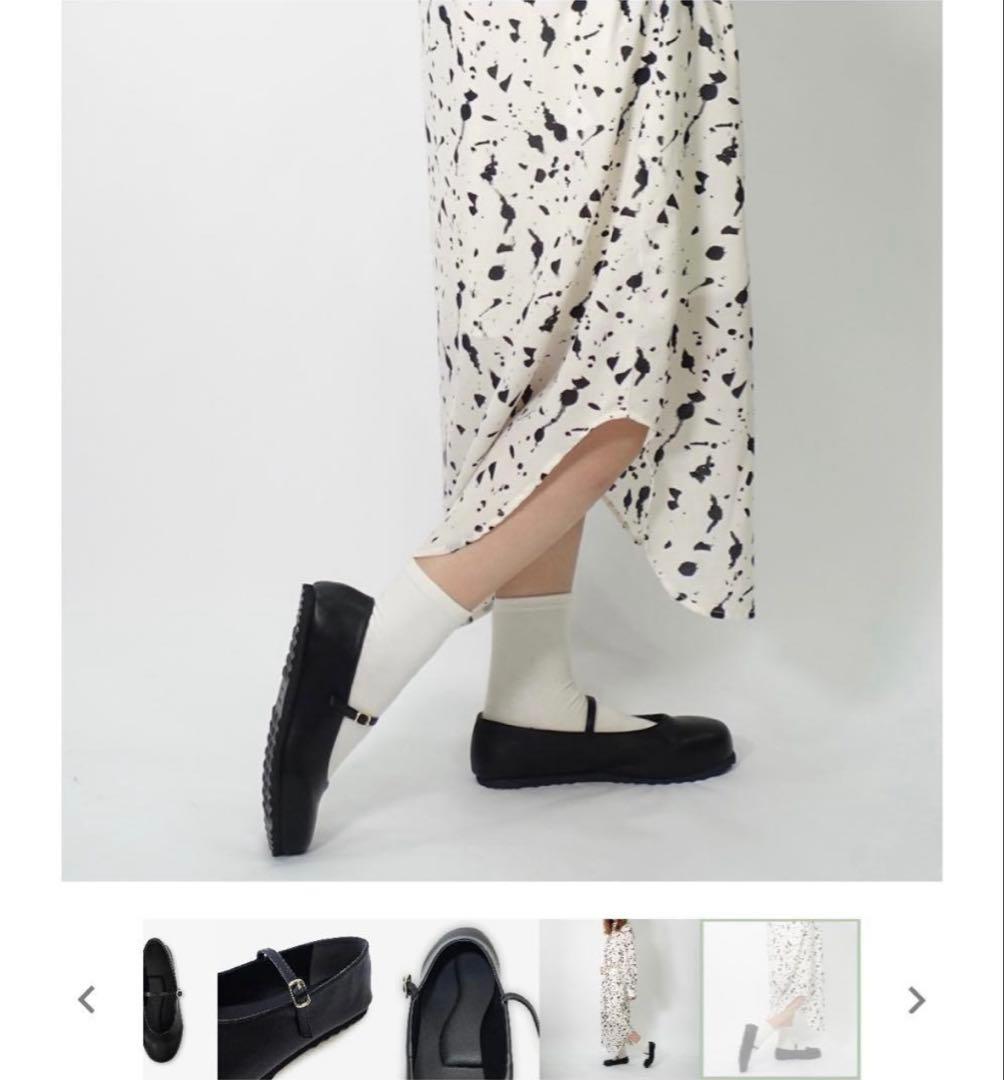Image resolution: width=1004 pixels, height=1080 pixels.
Task: Enlarge the main black shoes photo
Action: click(x=502, y=440)
